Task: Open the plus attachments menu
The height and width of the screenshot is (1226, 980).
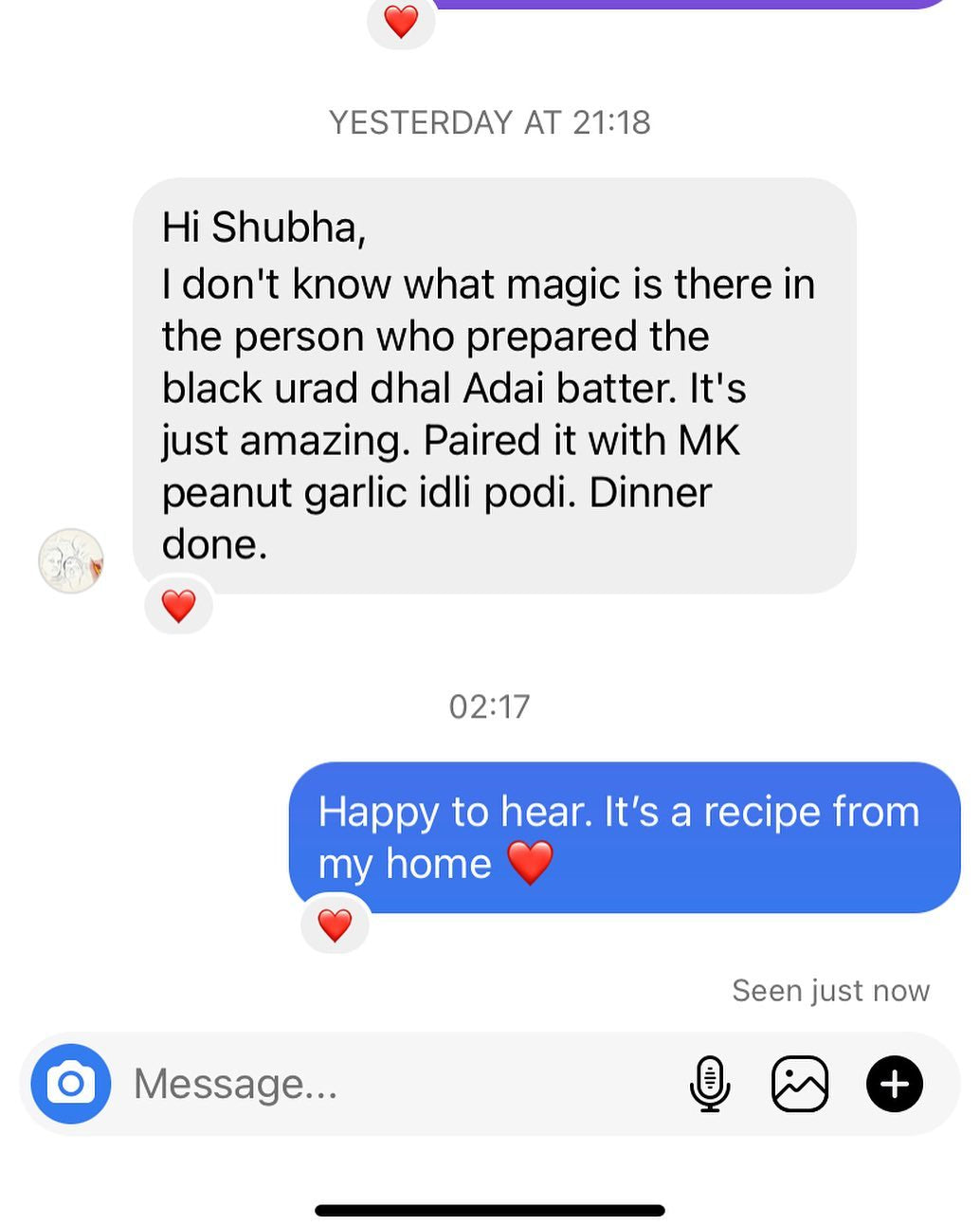Action: coord(894,1084)
